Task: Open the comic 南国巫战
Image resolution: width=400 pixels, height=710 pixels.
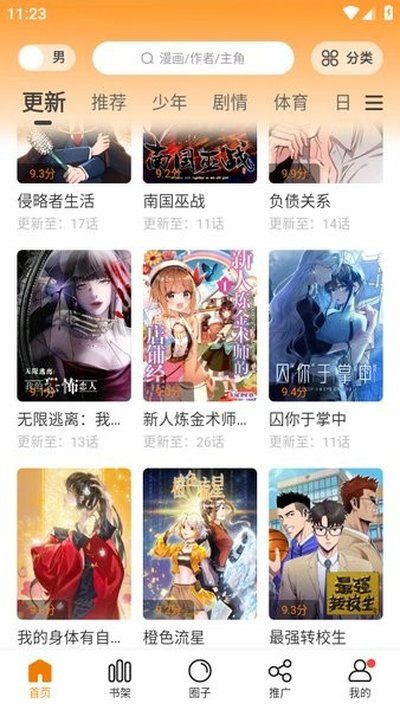Action: (200, 178)
